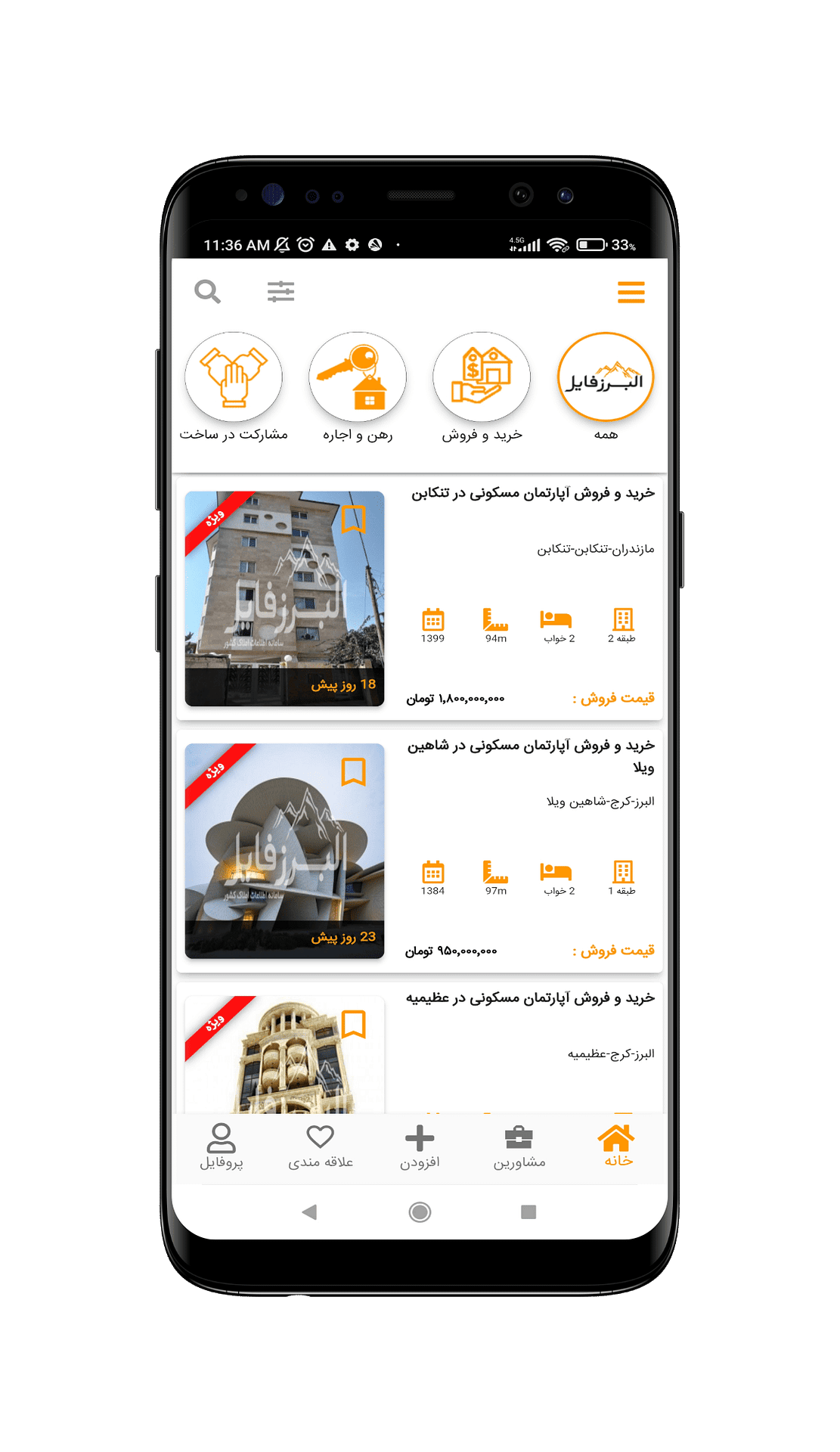Image resolution: width=840 pixels, height=1452 pixels.
Task: Bookmark the تنکابن apartment listing
Action: click(353, 520)
